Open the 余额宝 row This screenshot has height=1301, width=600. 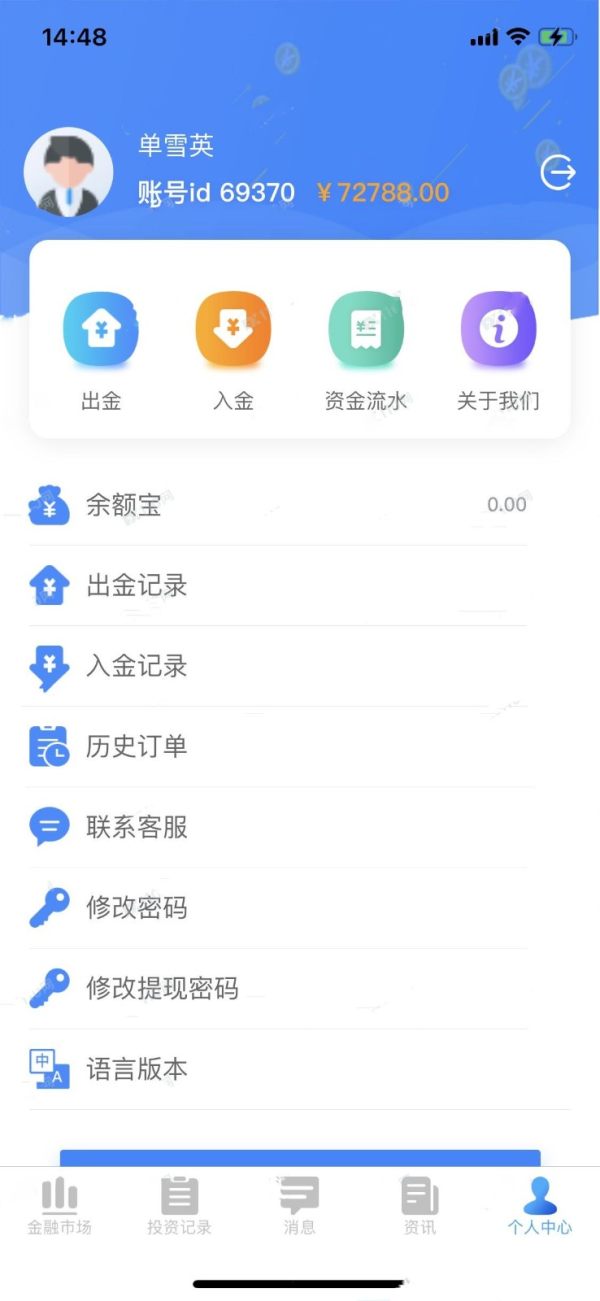pos(278,505)
